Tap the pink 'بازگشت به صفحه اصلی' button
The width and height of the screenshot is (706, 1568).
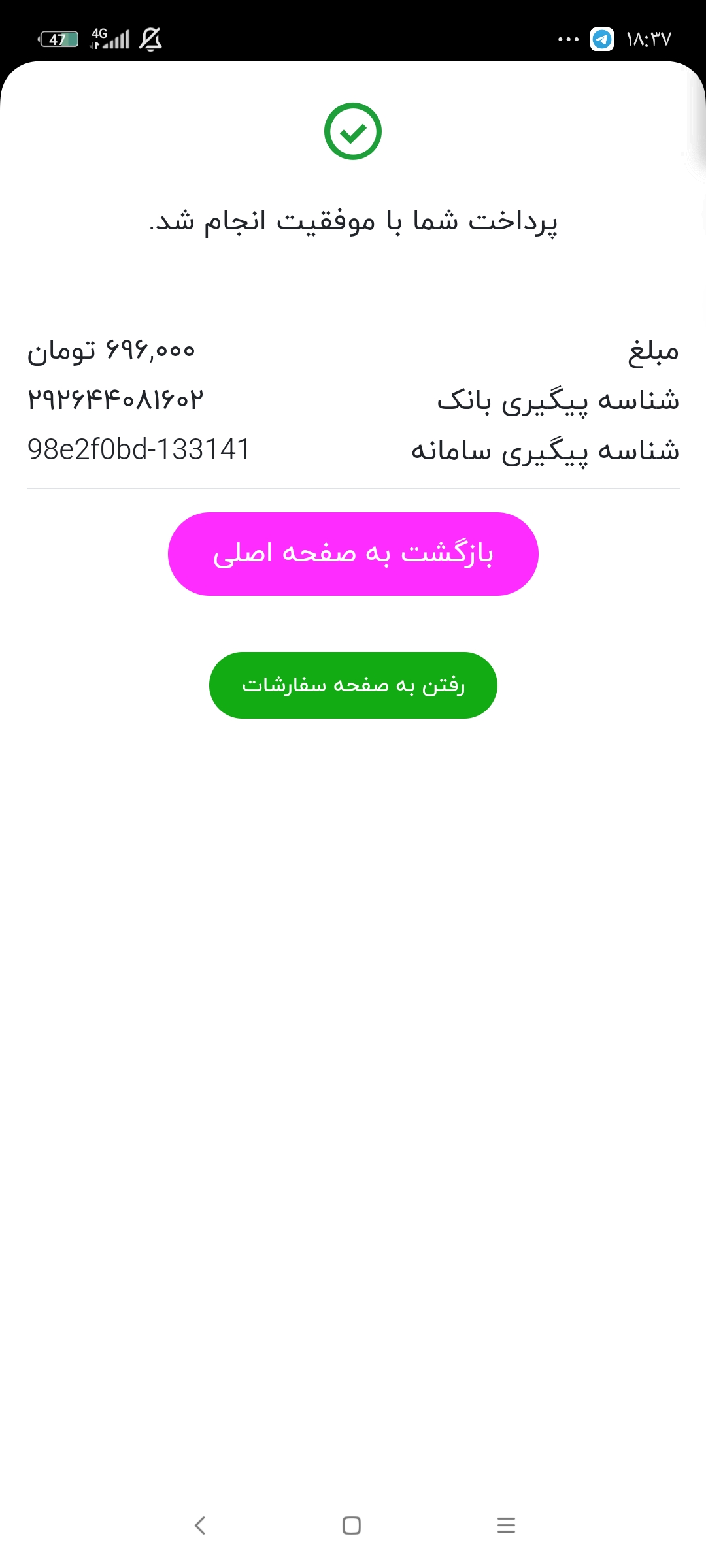point(353,554)
